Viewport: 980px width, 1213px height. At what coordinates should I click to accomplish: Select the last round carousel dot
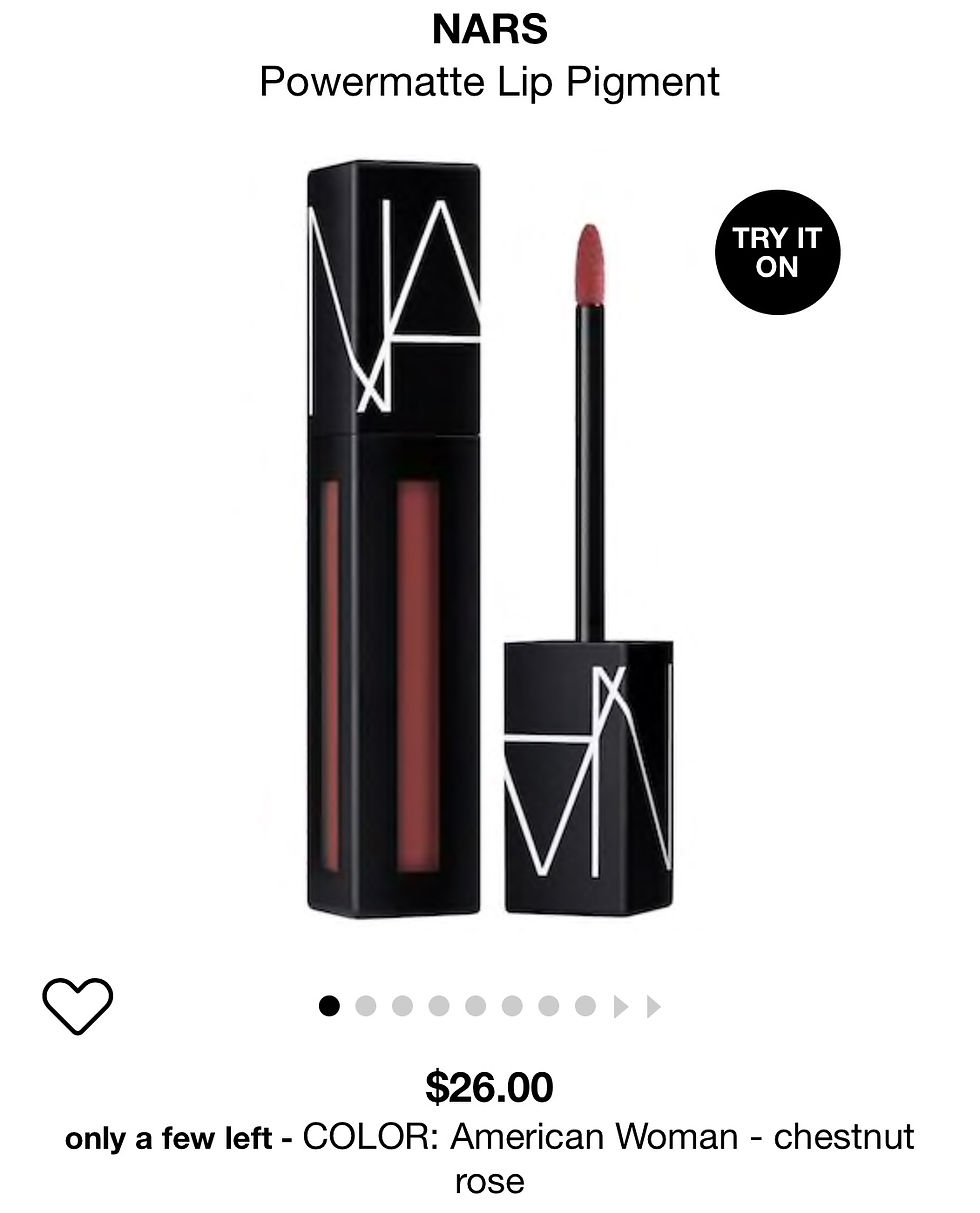tap(585, 1006)
